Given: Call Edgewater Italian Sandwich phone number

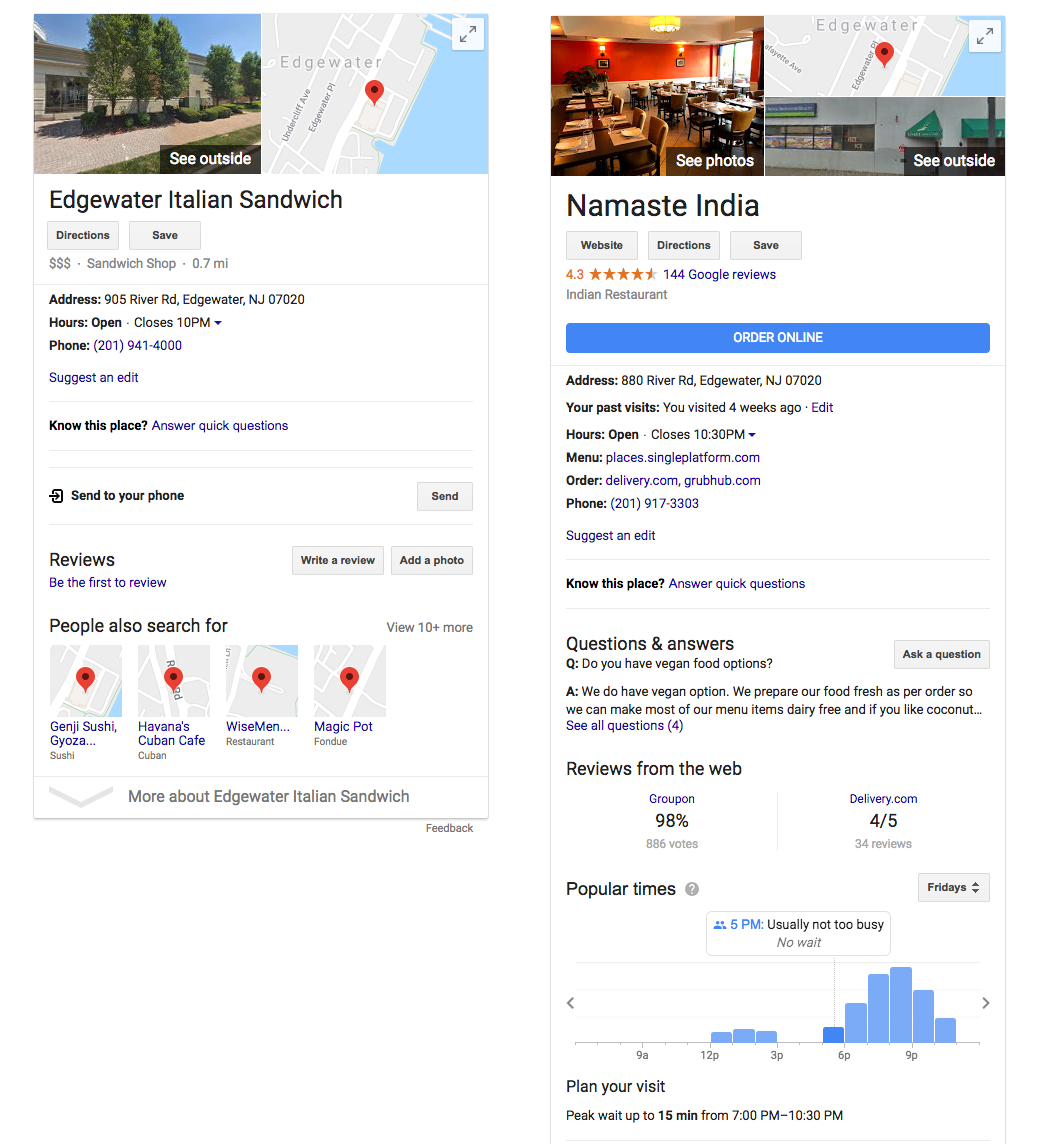Looking at the screenshot, I should (x=137, y=346).
